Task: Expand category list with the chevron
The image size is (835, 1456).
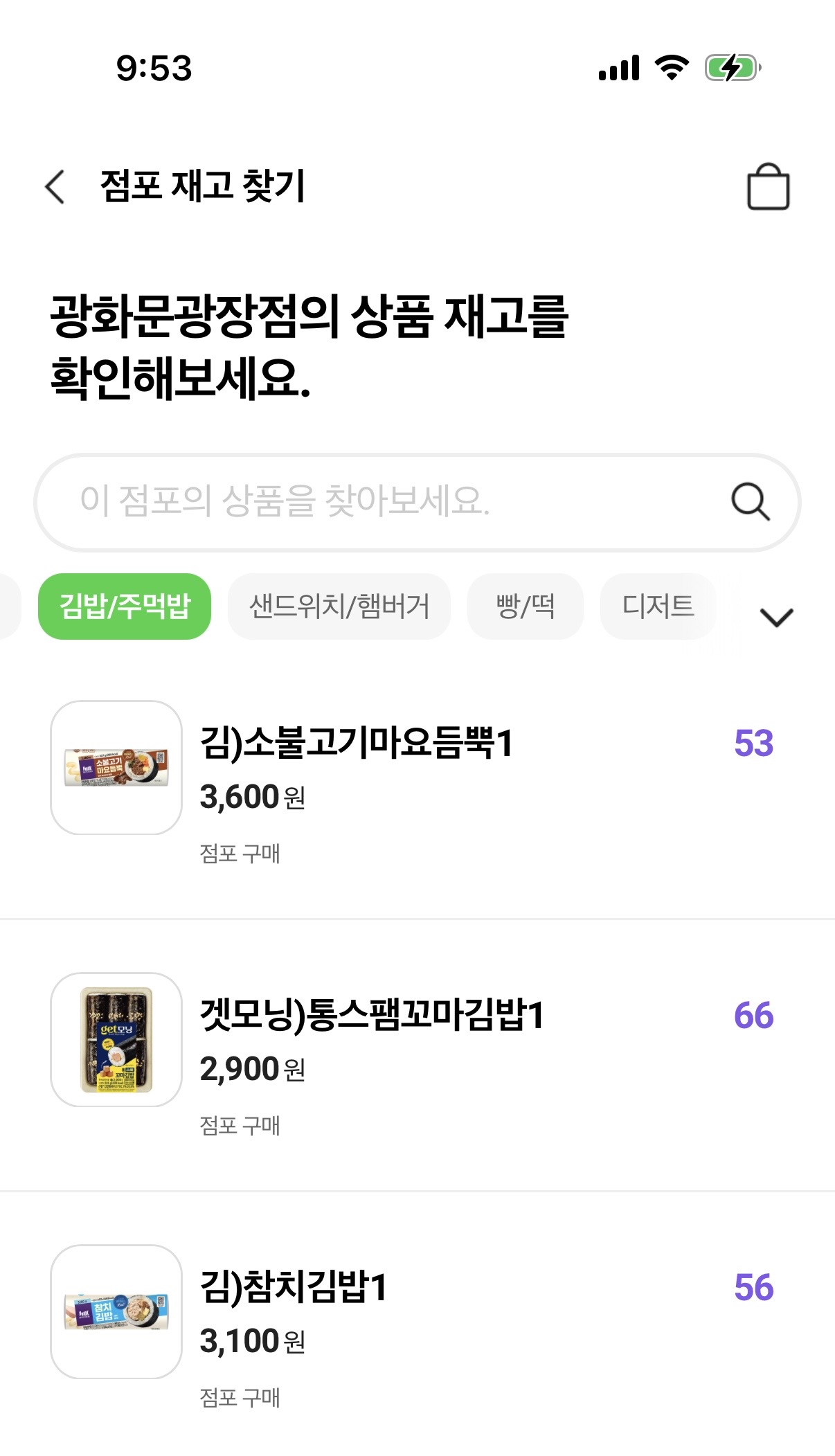Action: (x=775, y=616)
